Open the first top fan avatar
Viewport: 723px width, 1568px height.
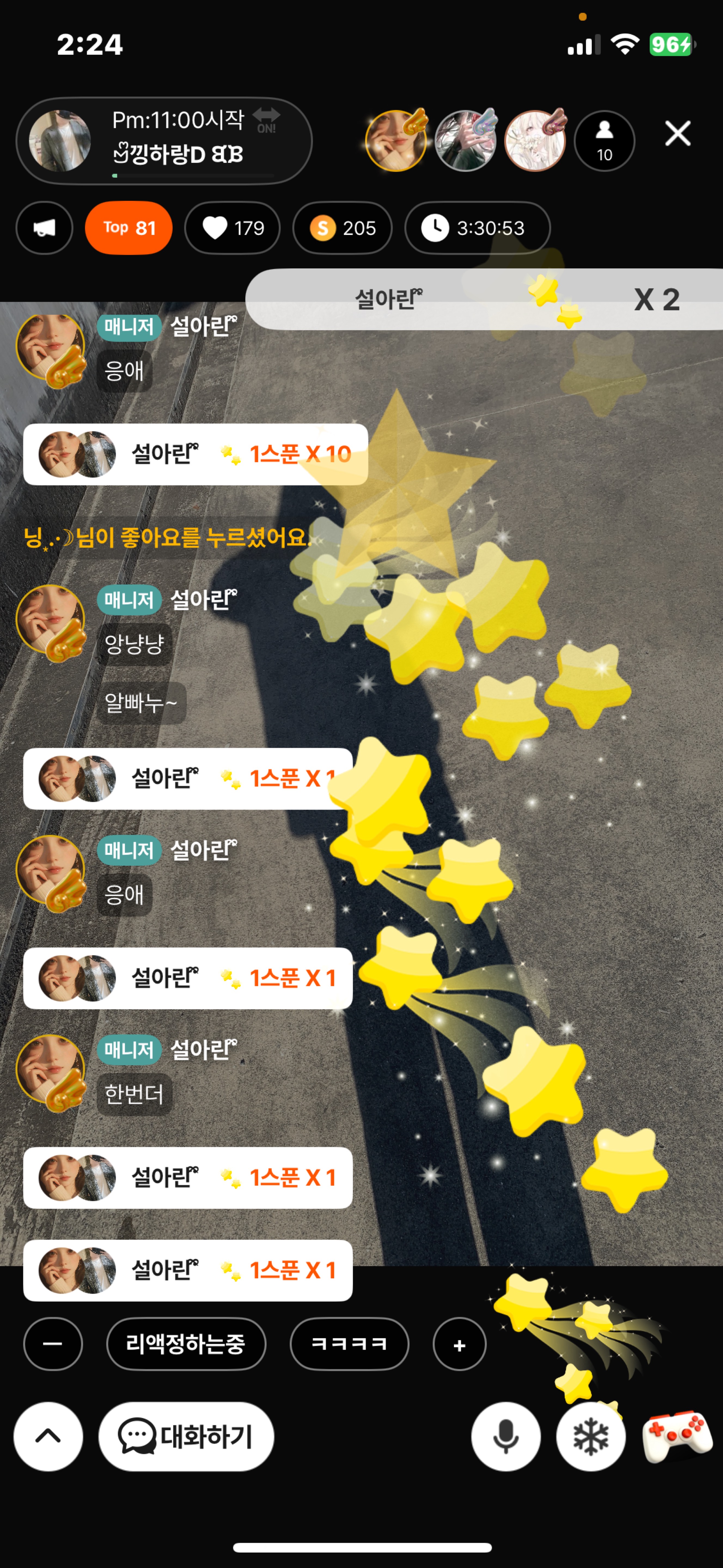click(395, 141)
